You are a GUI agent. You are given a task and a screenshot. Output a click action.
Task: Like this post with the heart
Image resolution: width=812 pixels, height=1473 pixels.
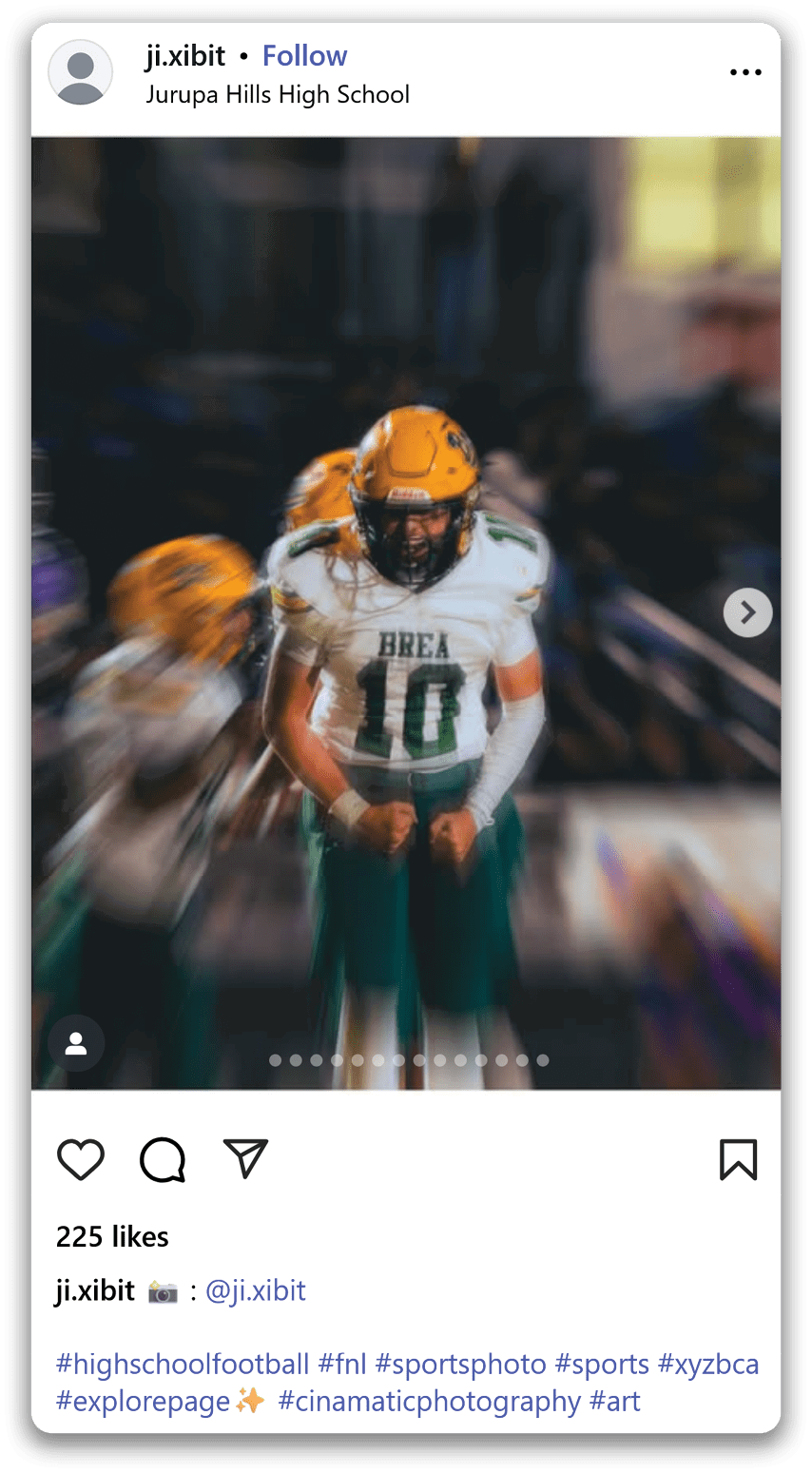click(81, 1160)
